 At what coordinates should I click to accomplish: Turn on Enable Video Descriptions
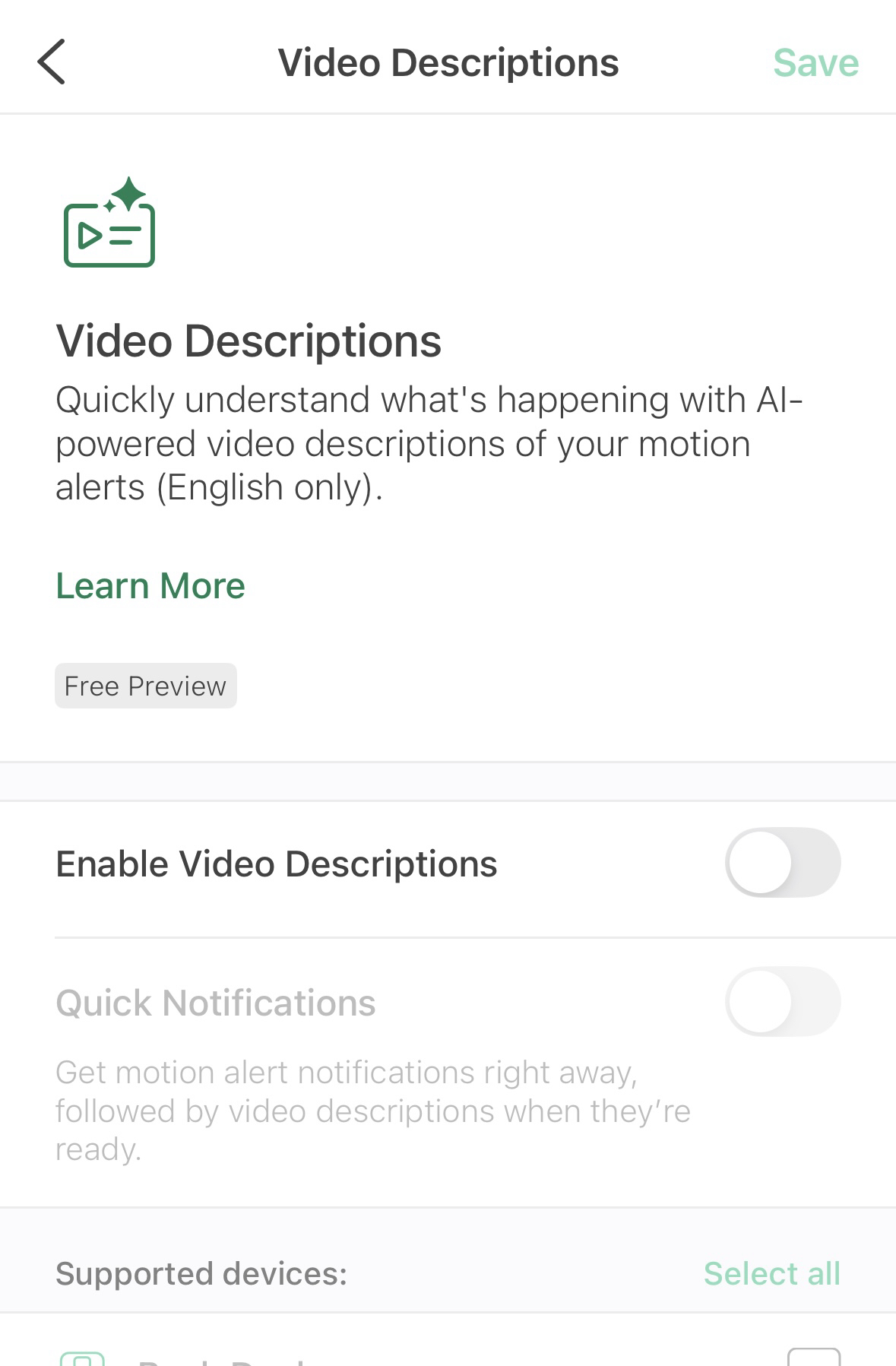coord(782,863)
